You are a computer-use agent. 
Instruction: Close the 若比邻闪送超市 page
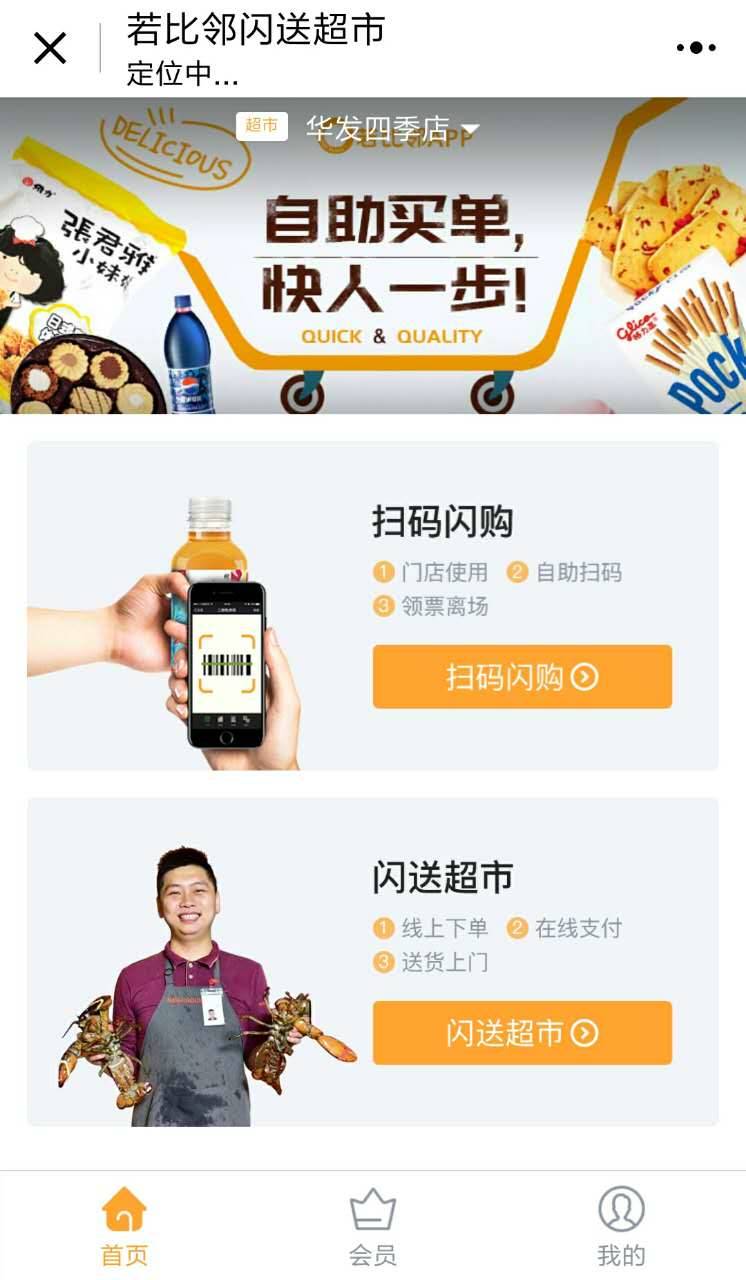click(x=50, y=48)
